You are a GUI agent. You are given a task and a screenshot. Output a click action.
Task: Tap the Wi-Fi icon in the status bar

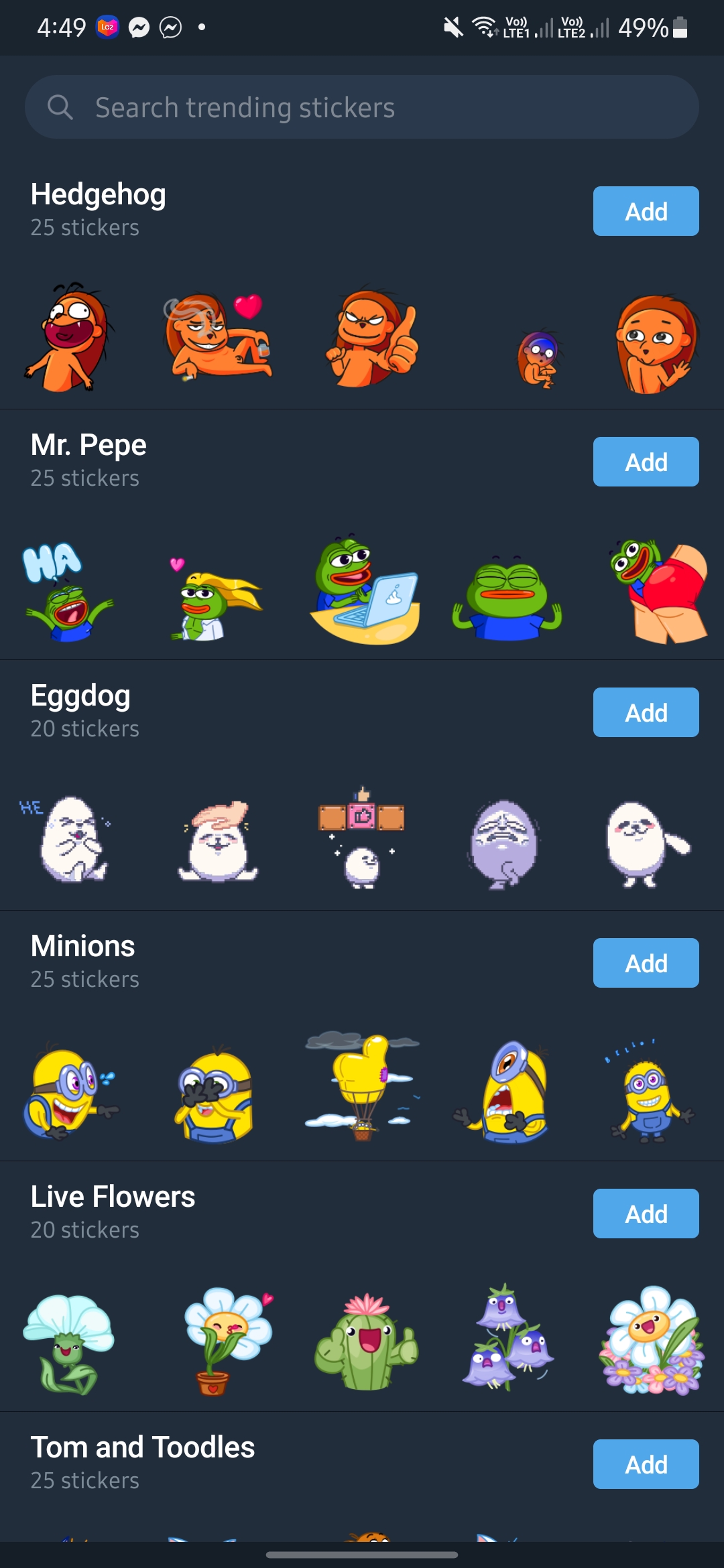[485, 27]
